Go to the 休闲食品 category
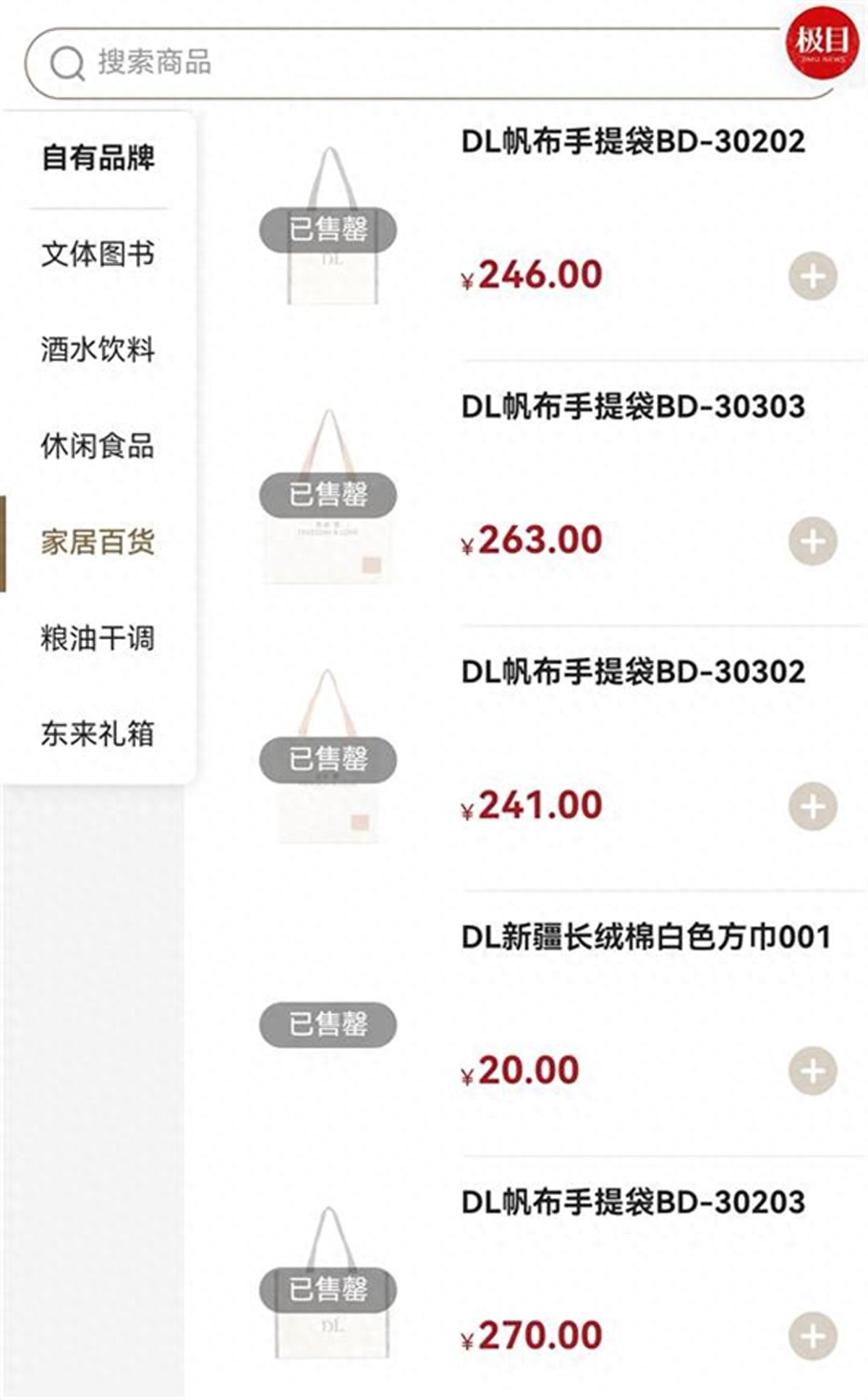The width and height of the screenshot is (868, 1400). click(98, 446)
